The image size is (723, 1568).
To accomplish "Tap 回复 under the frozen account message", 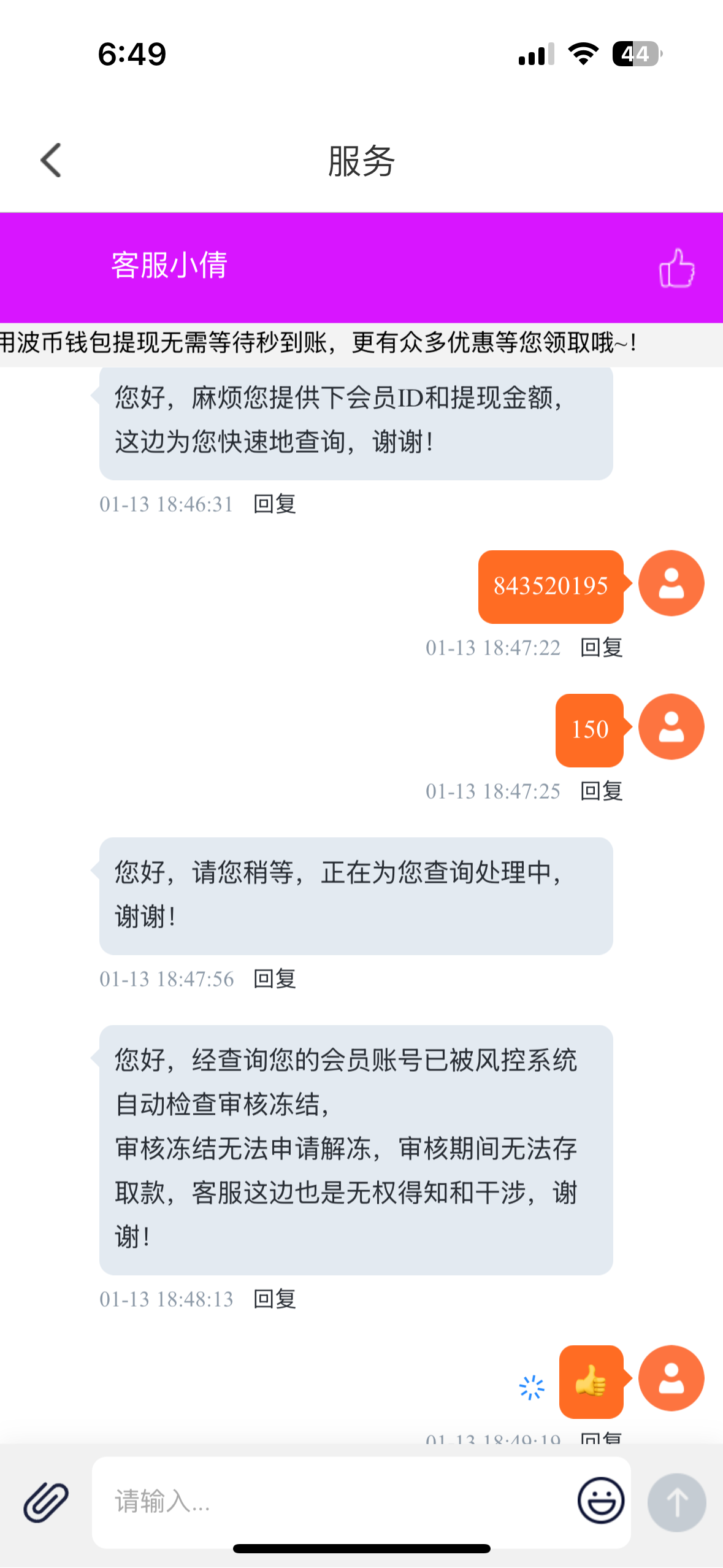I will [274, 1297].
